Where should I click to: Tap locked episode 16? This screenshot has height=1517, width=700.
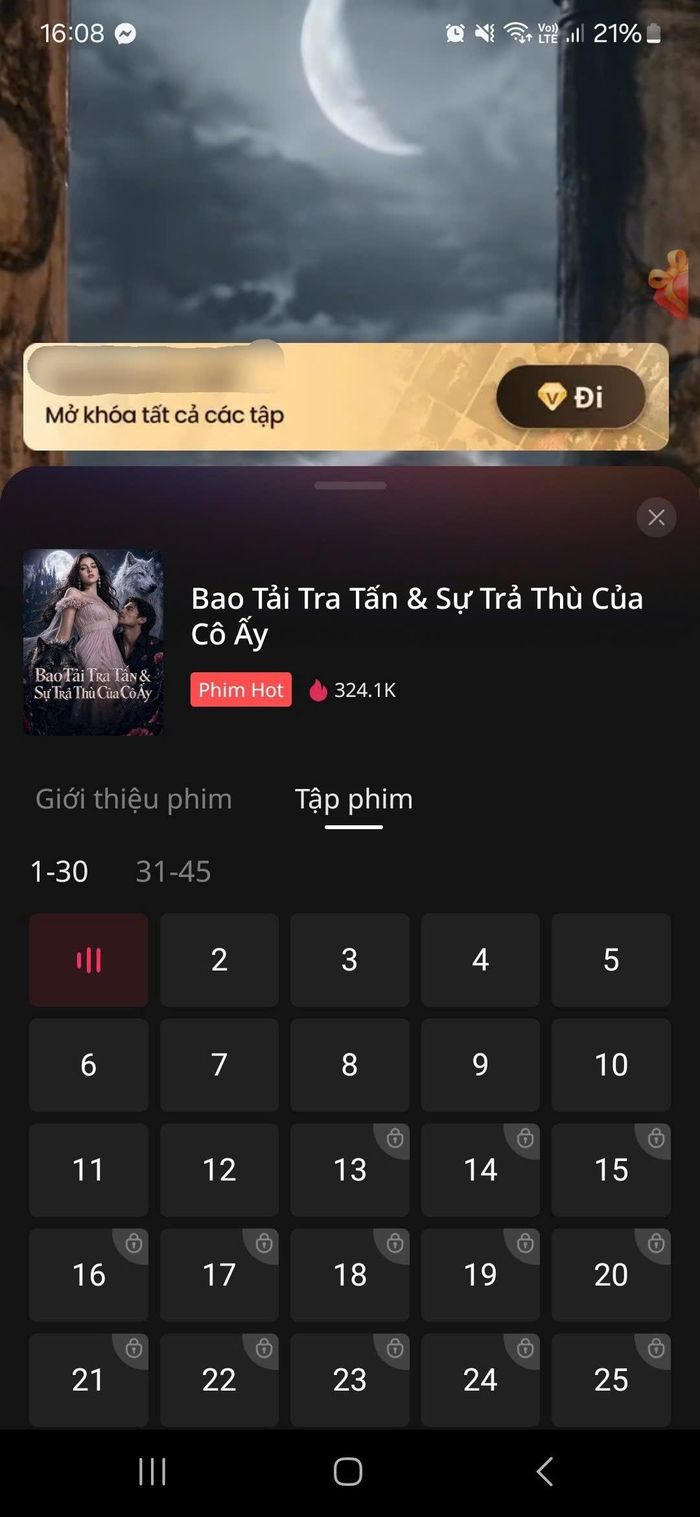88,1275
